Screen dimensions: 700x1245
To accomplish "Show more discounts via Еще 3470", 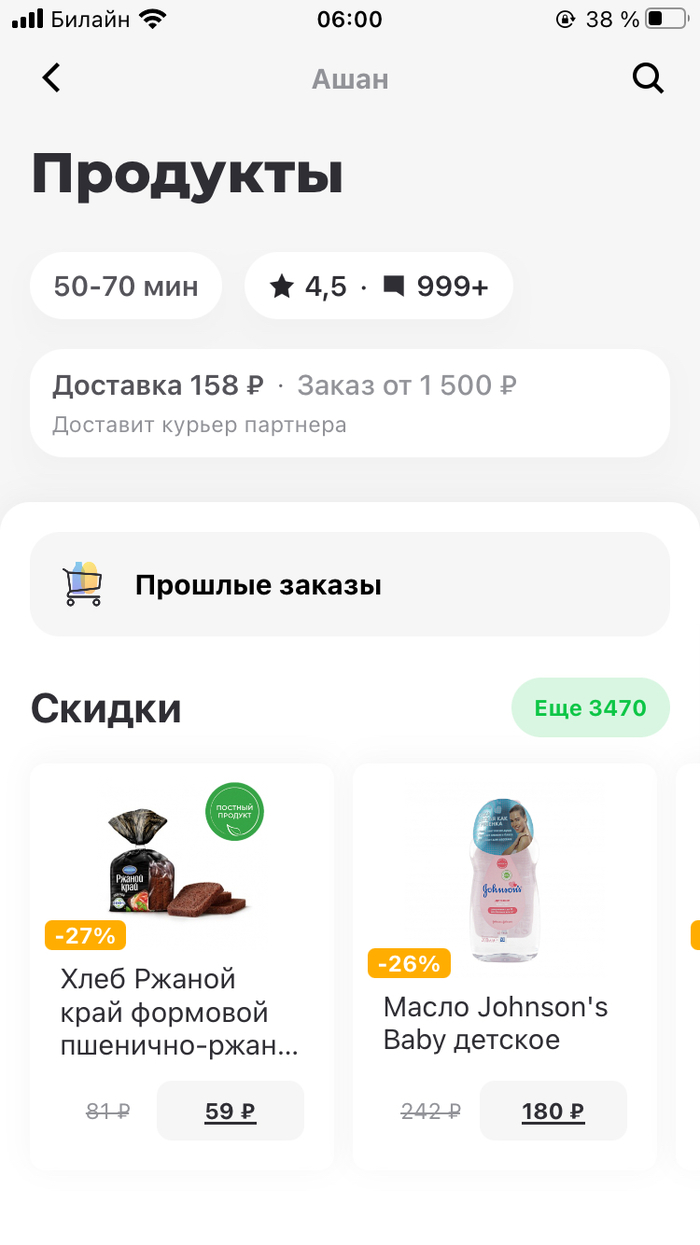I will pos(590,708).
